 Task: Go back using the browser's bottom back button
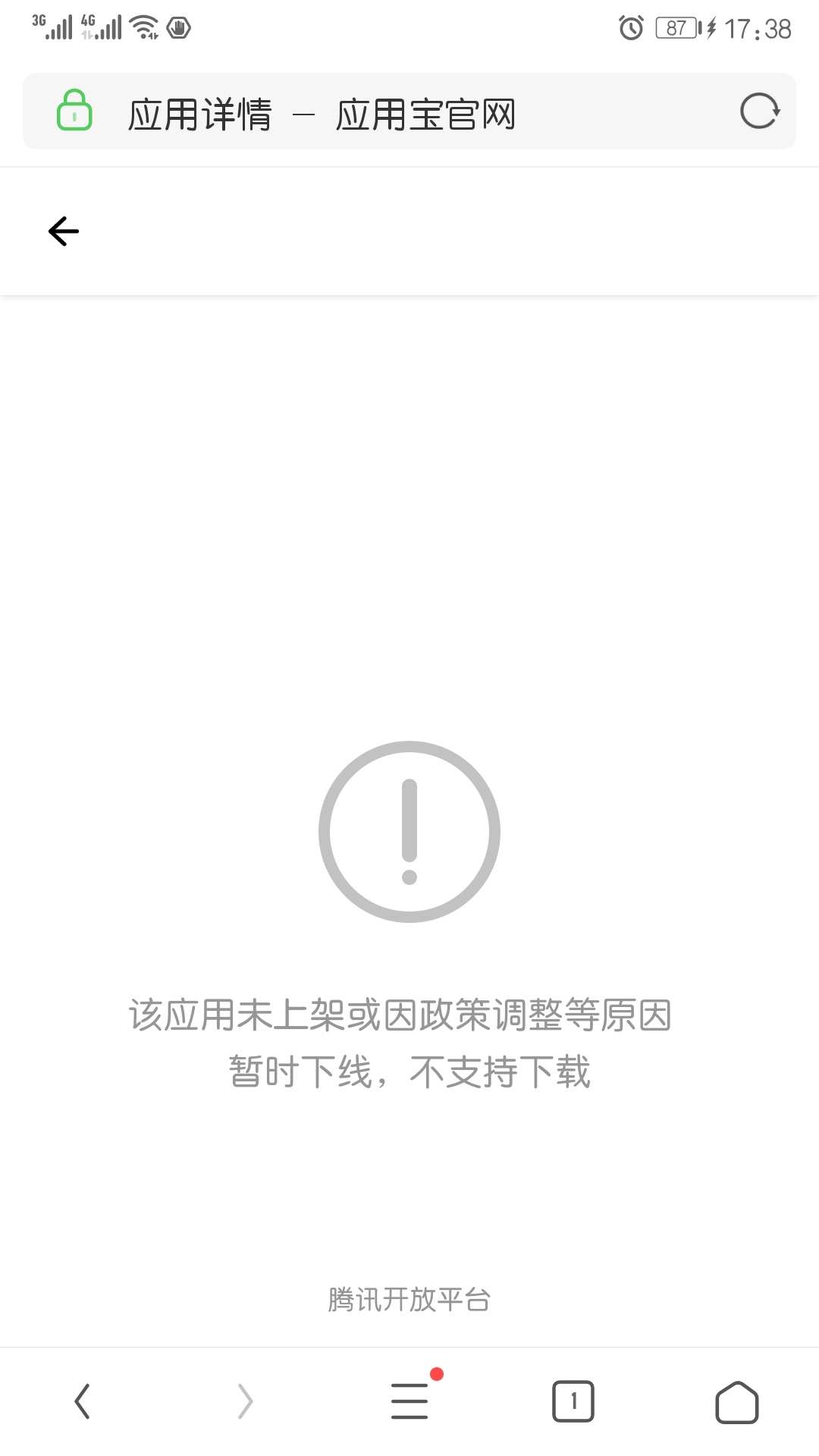(83, 1401)
